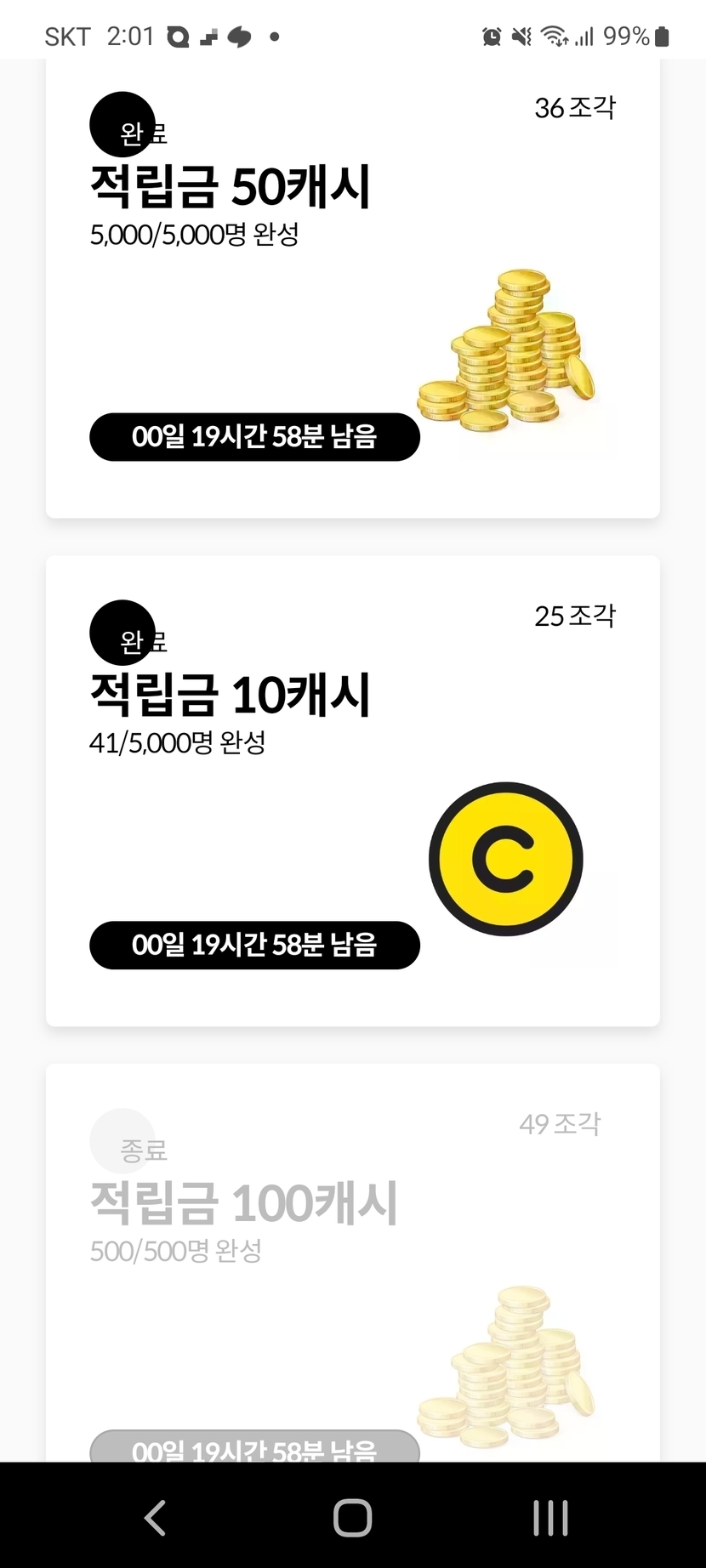
Task: Open the 적립금 50캐시 reward card
Action: coord(352,289)
